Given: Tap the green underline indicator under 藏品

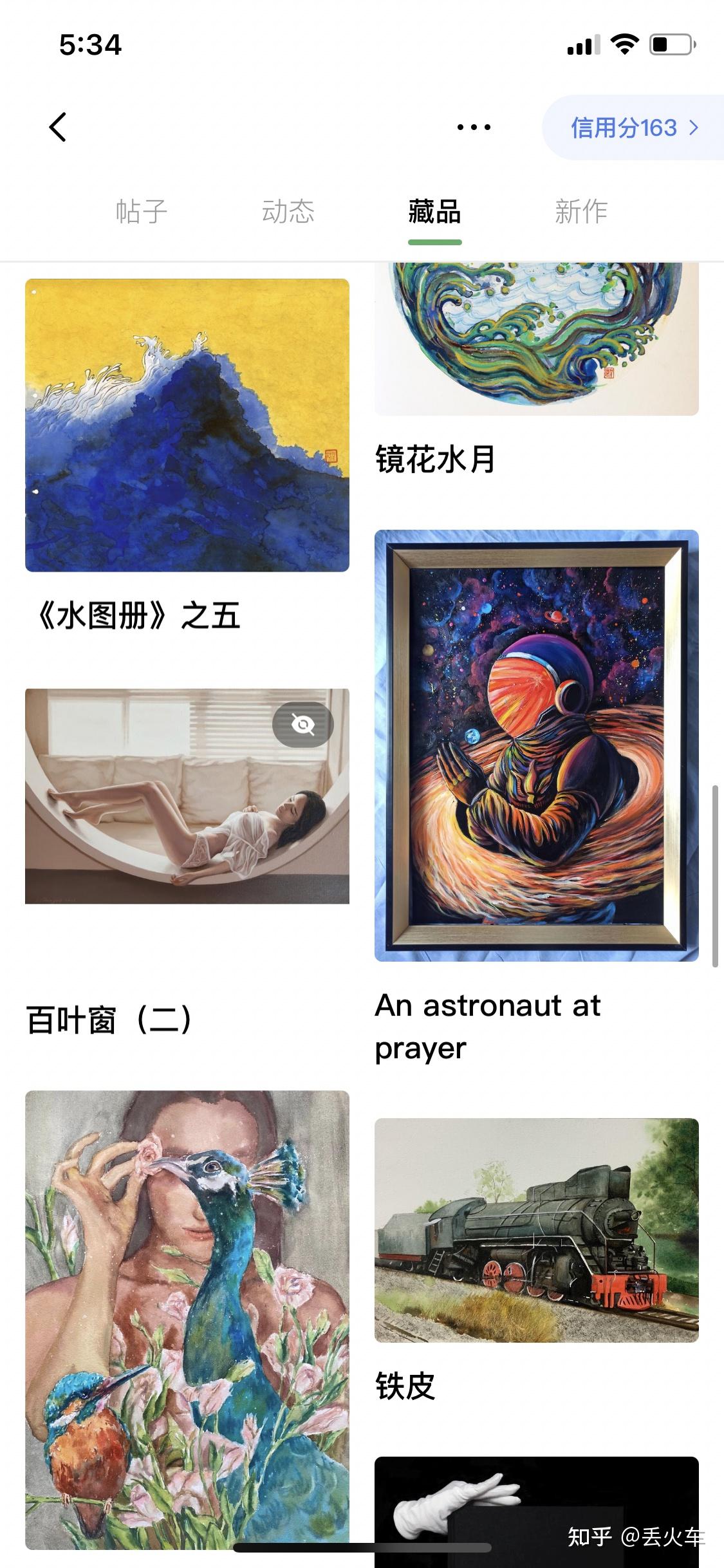Looking at the screenshot, I should (434, 243).
